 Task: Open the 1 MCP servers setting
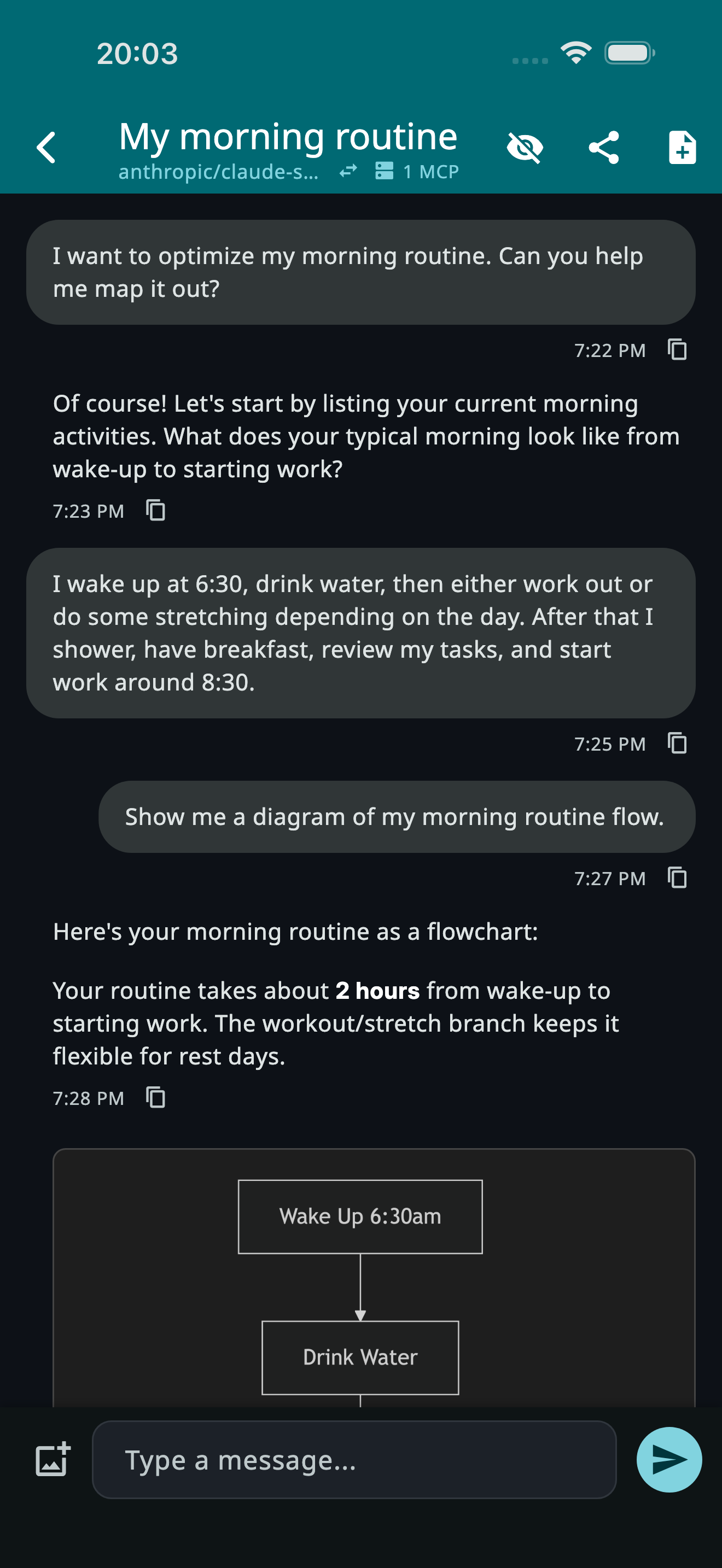pos(418,172)
